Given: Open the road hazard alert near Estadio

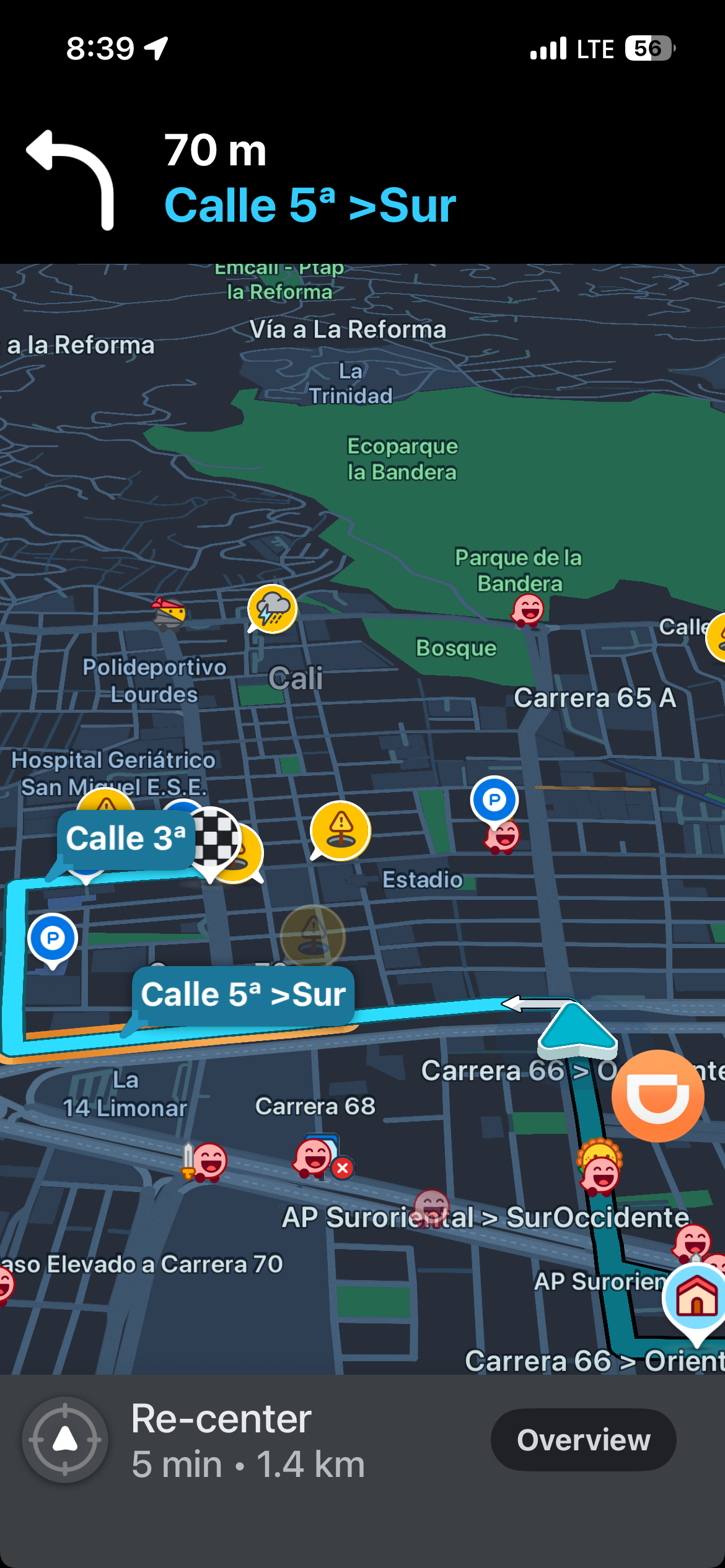Looking at the screenshot, I should pyautogui.click(x=340, y=830).
